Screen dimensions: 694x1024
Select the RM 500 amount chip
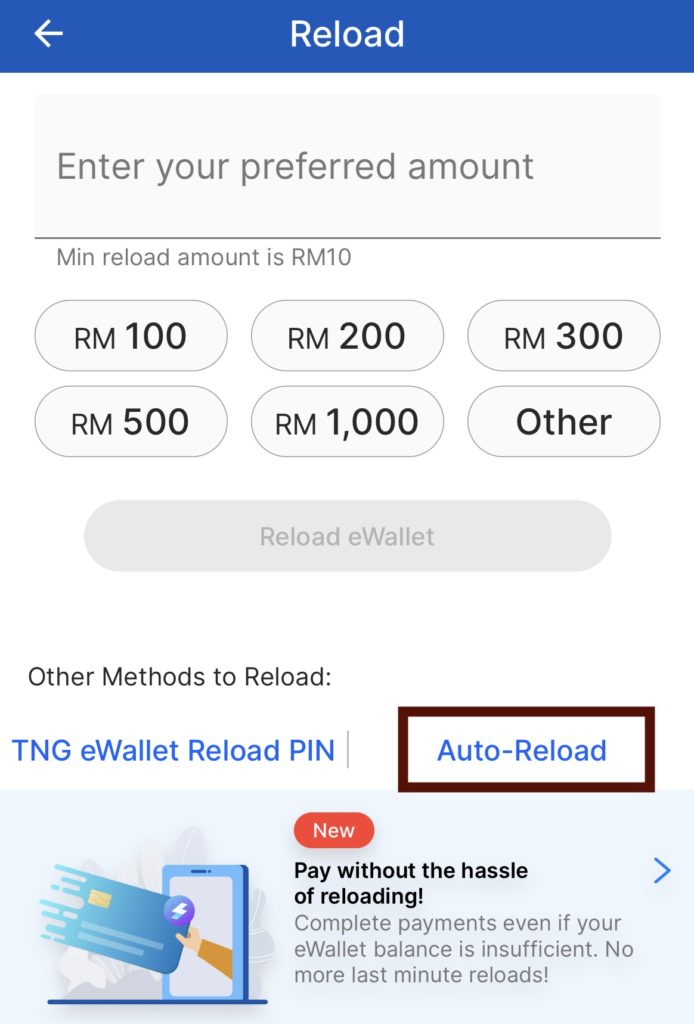pyautogui.click(x=131, y=422)
